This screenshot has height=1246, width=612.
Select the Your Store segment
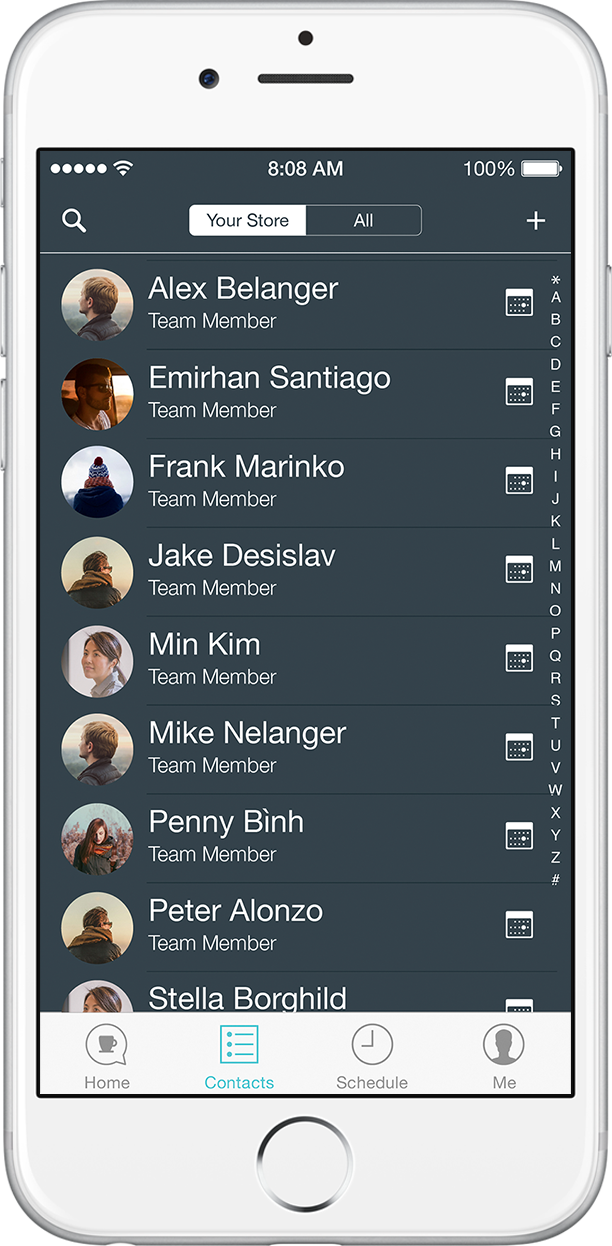pos(248,220)
